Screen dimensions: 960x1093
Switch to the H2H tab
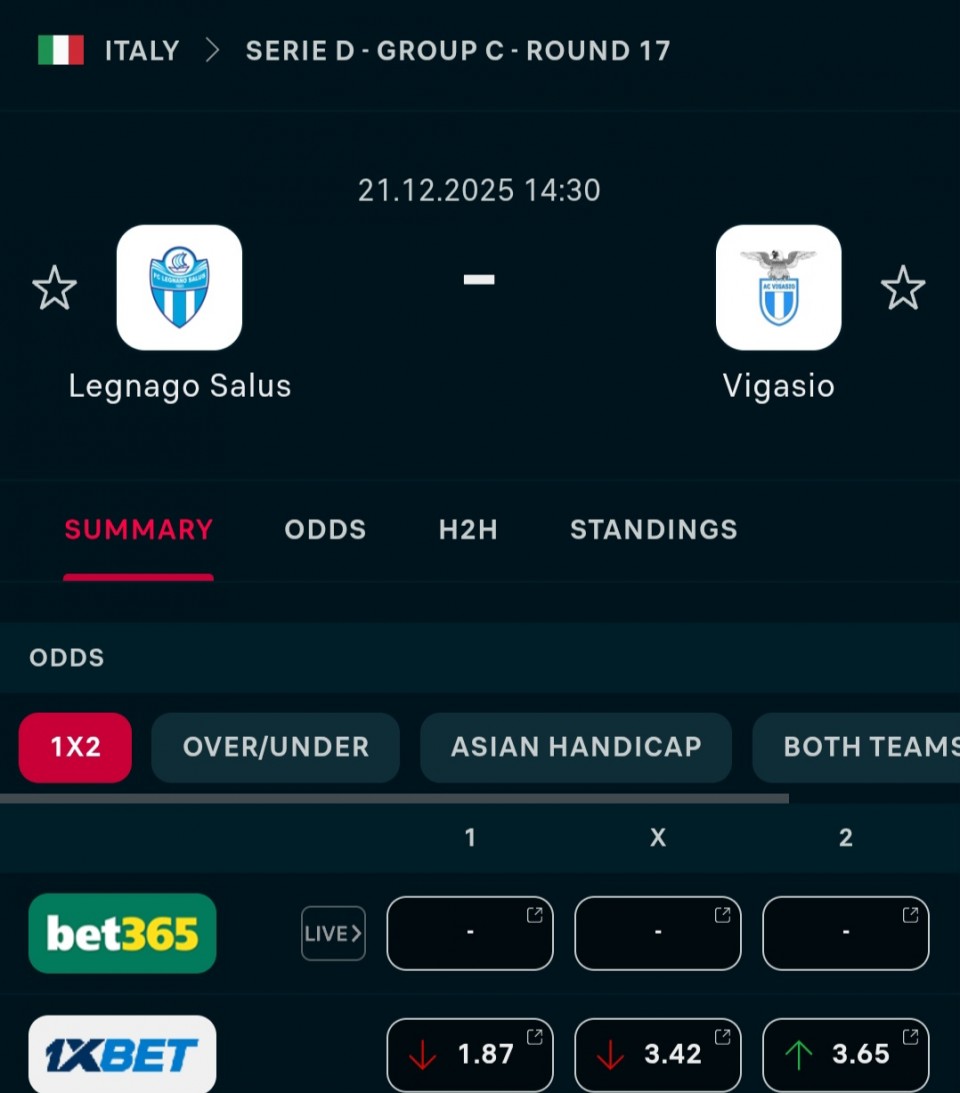point(468,530)
